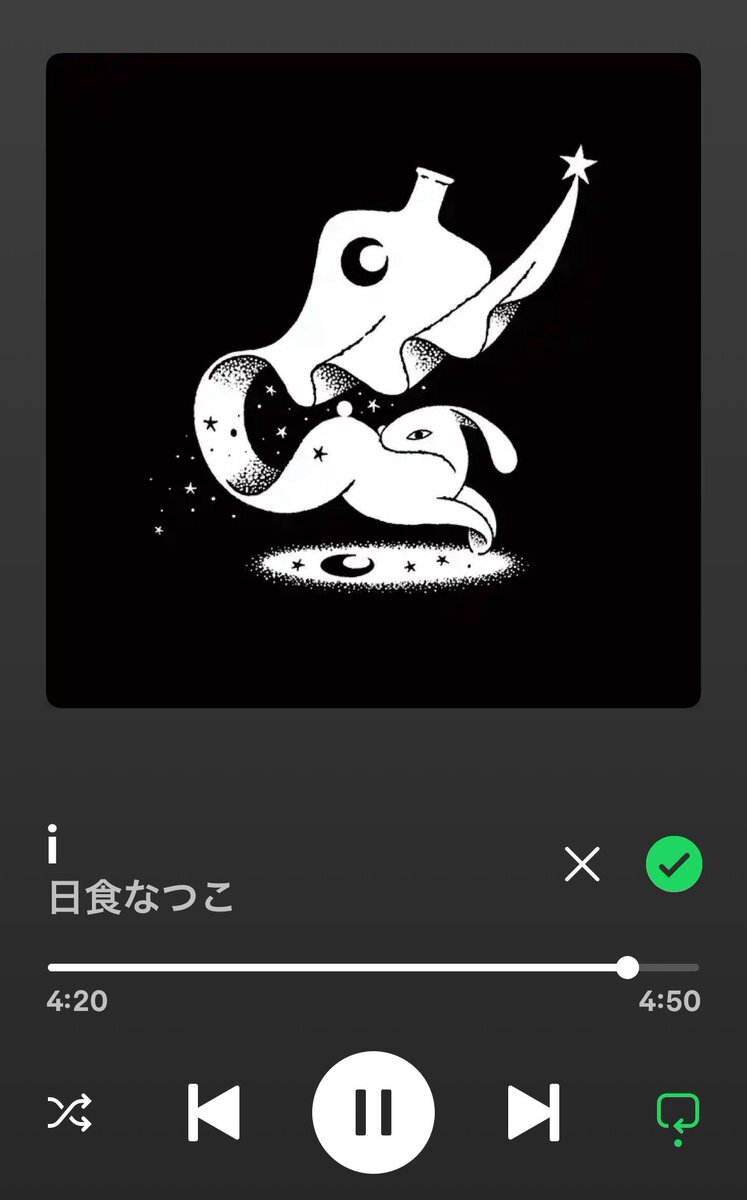Tap the playback progress bar to seek
747x1200 pixels.
click(373, 968)
